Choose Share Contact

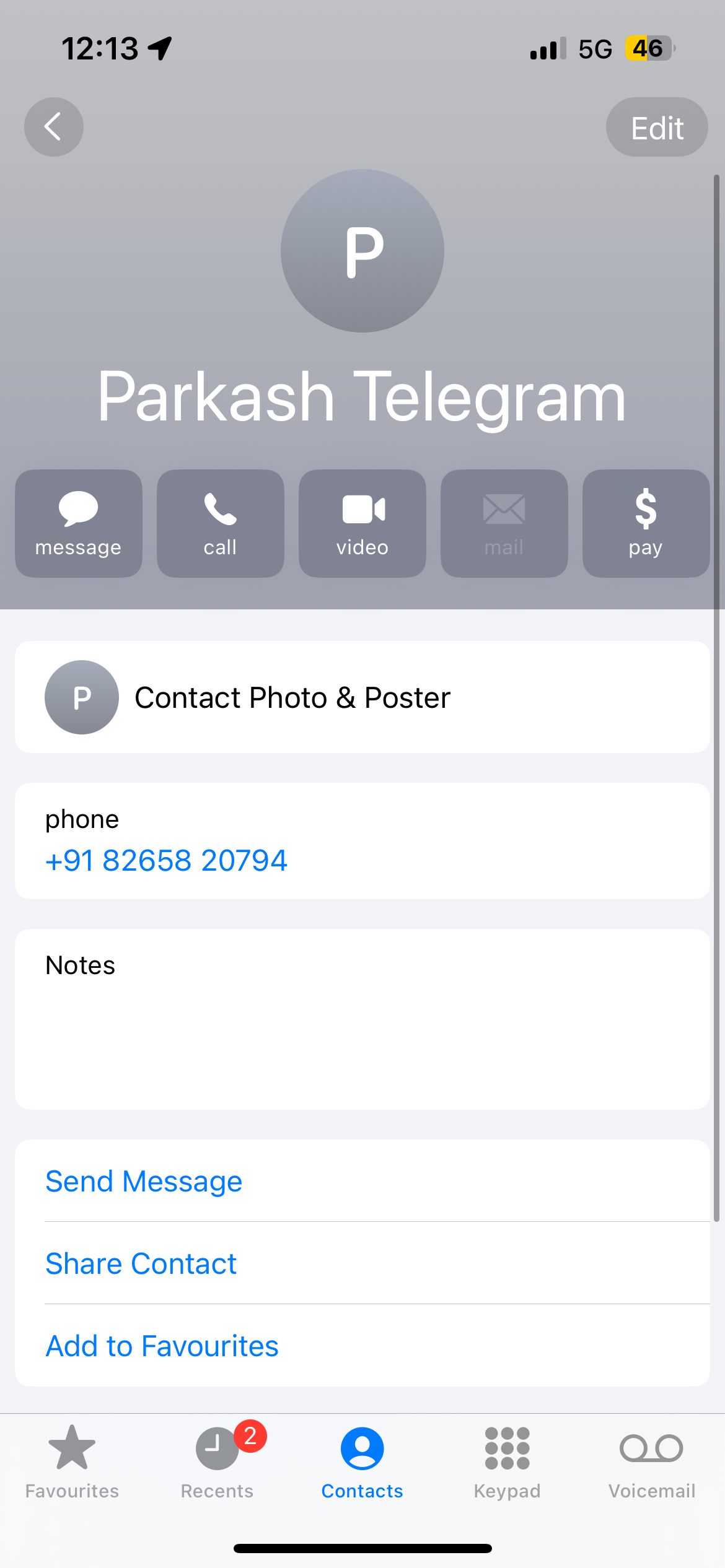[x=141, y=1263]
